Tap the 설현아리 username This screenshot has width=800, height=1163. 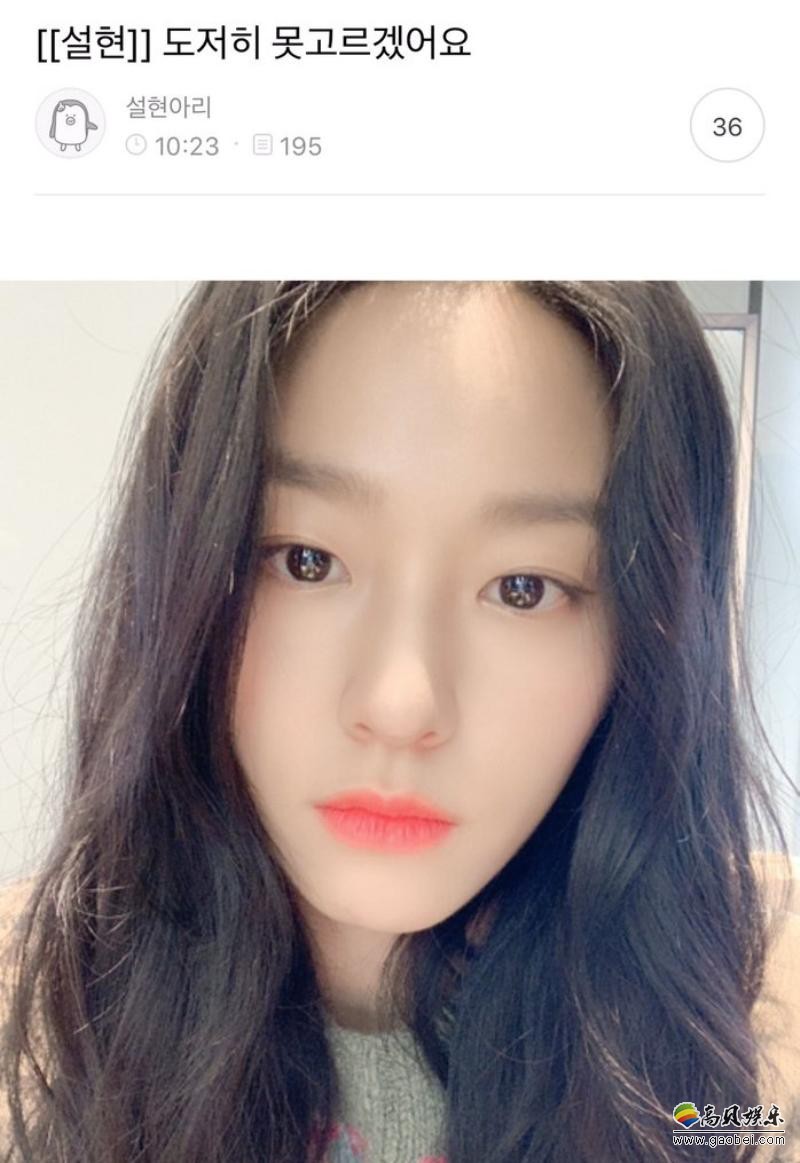(x=168, y=106)
